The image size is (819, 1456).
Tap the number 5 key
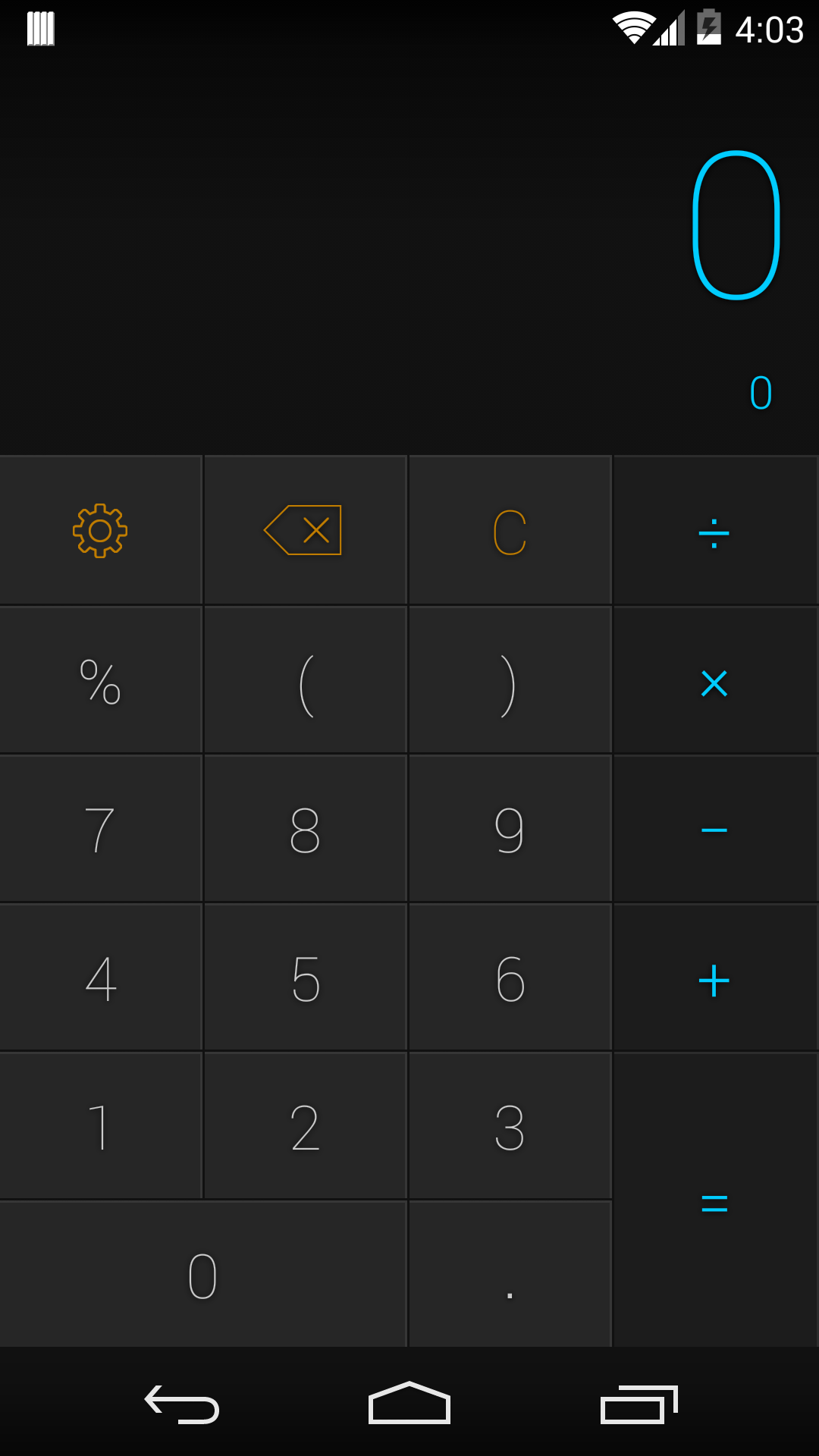(x=305, y=978)
